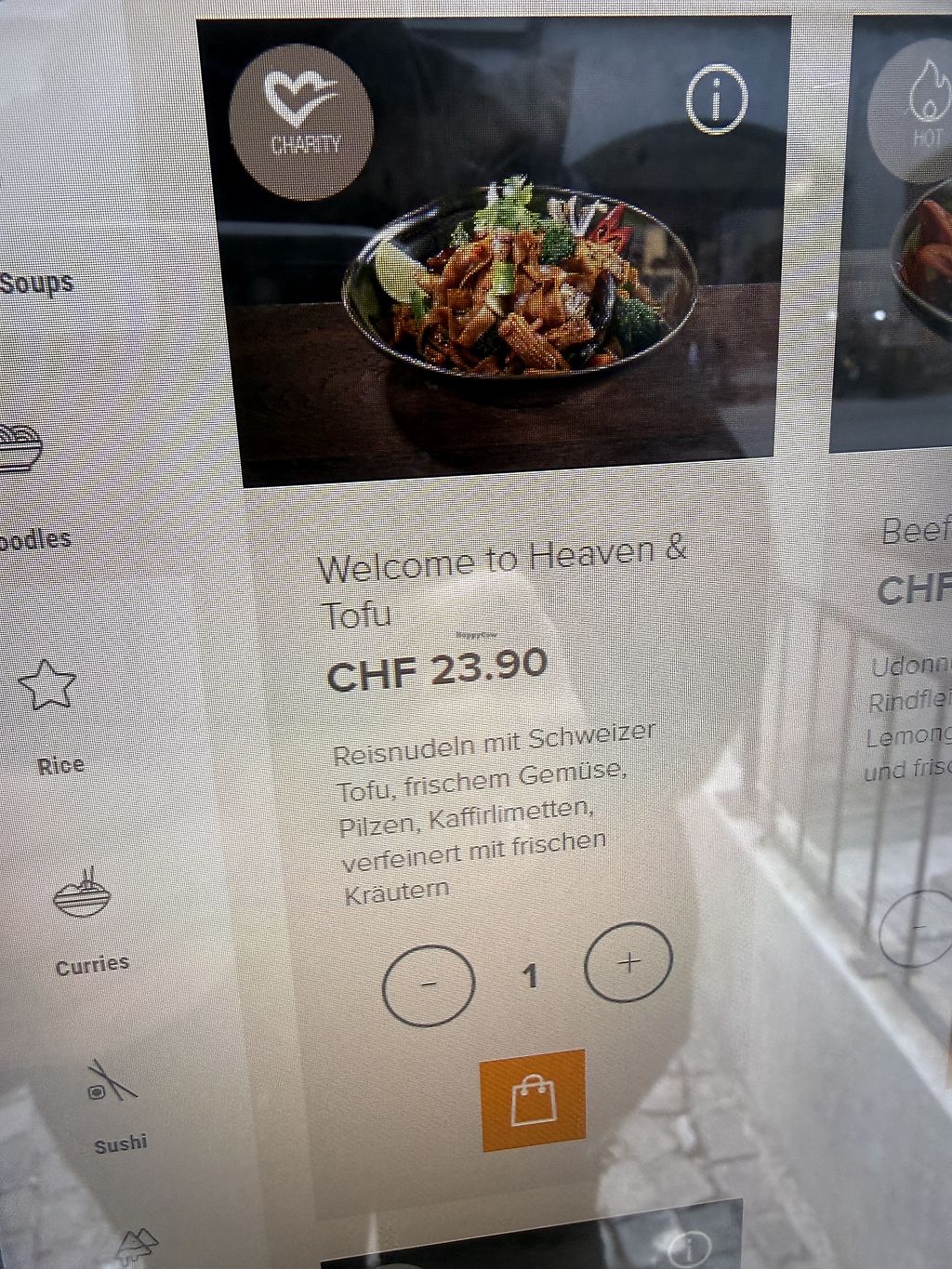
Task: Open the Rice category
Action: pyautogui.click(x=51, y=714)
